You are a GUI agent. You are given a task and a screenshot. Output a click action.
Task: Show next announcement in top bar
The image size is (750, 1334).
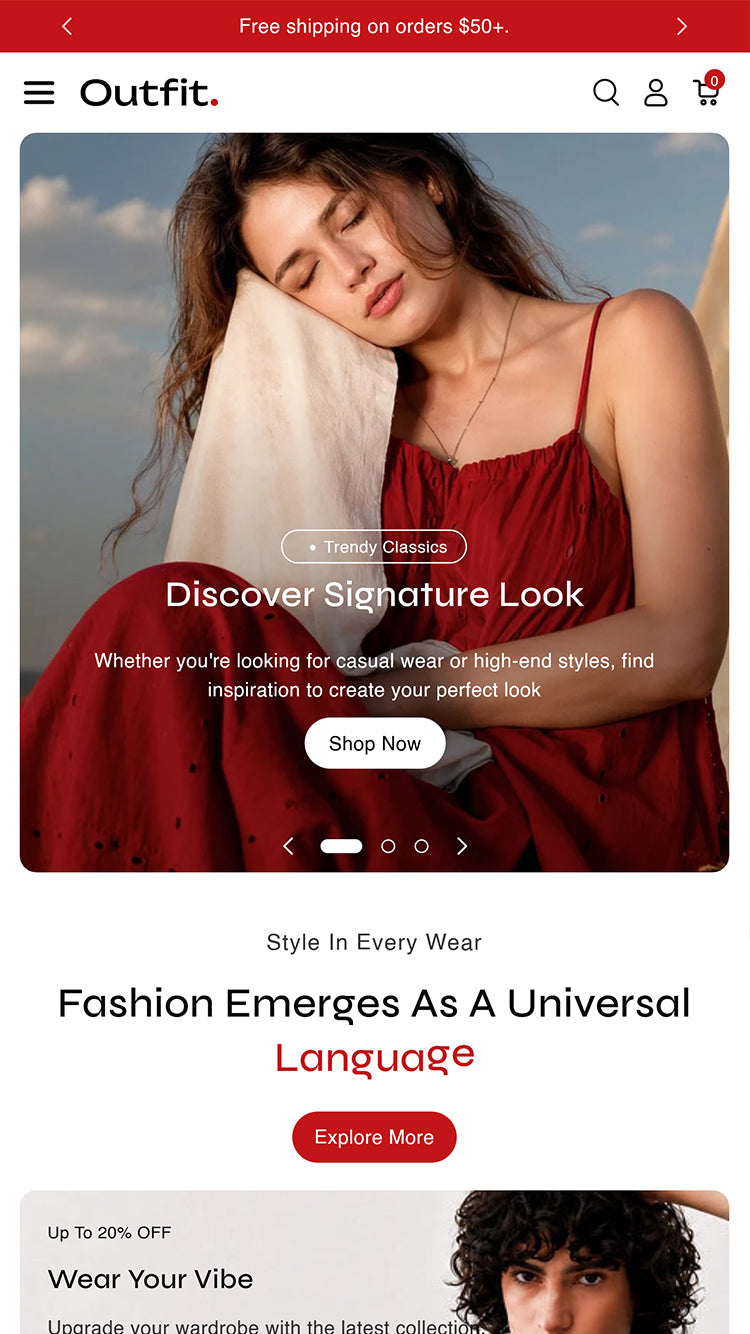(x=682, y=26)
